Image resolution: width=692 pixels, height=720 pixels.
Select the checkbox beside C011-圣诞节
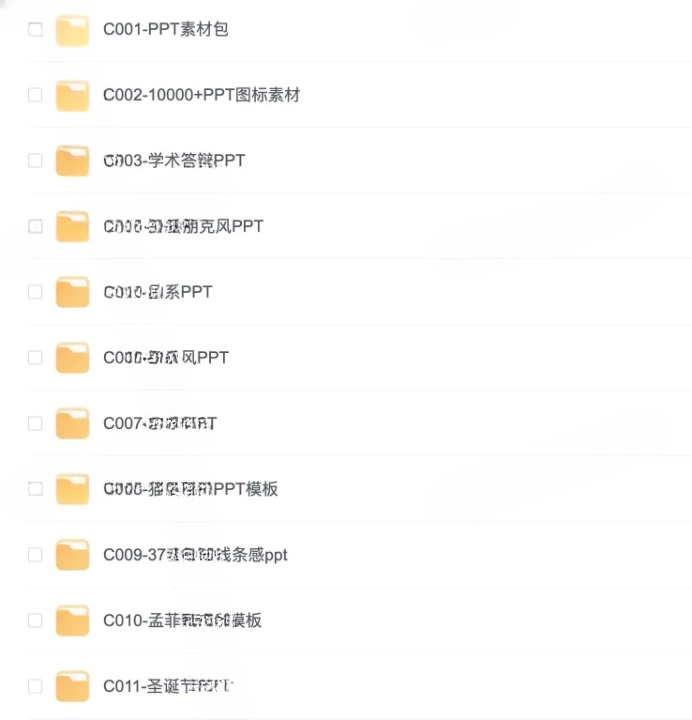(x=35, y=686)
